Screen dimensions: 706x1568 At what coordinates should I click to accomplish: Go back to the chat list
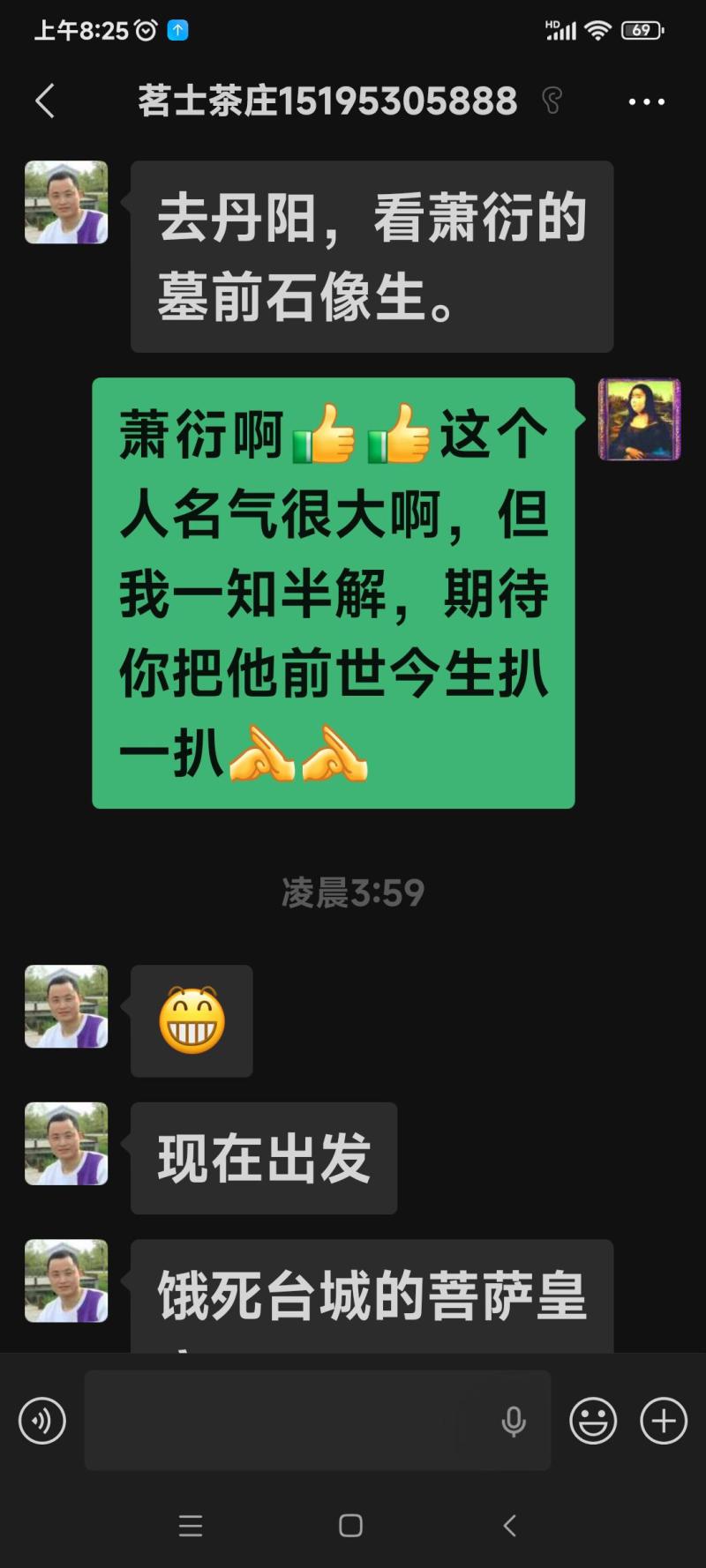tap(46, 101)
